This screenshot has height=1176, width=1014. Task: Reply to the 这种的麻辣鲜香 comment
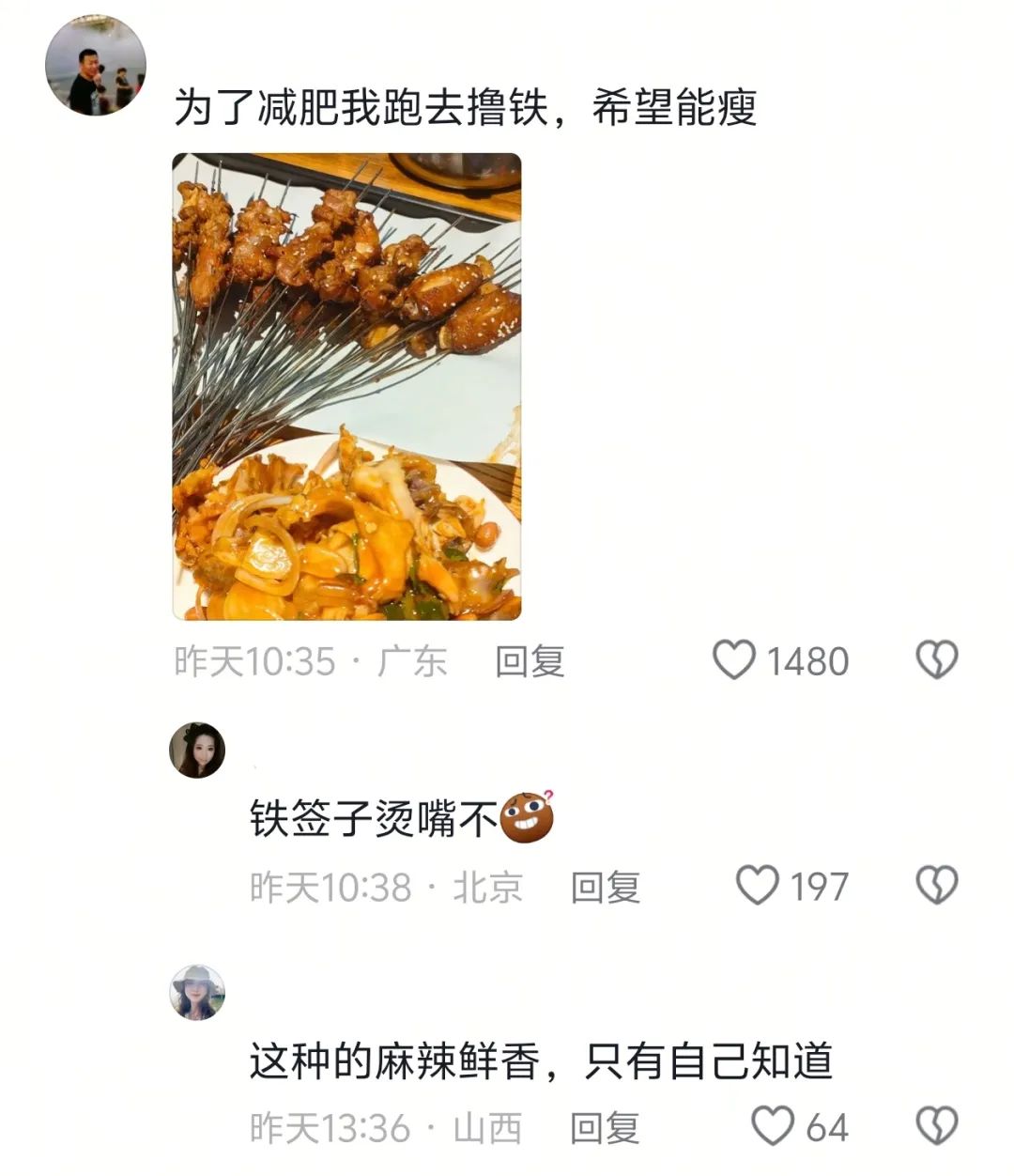[x=606, y=1127]
